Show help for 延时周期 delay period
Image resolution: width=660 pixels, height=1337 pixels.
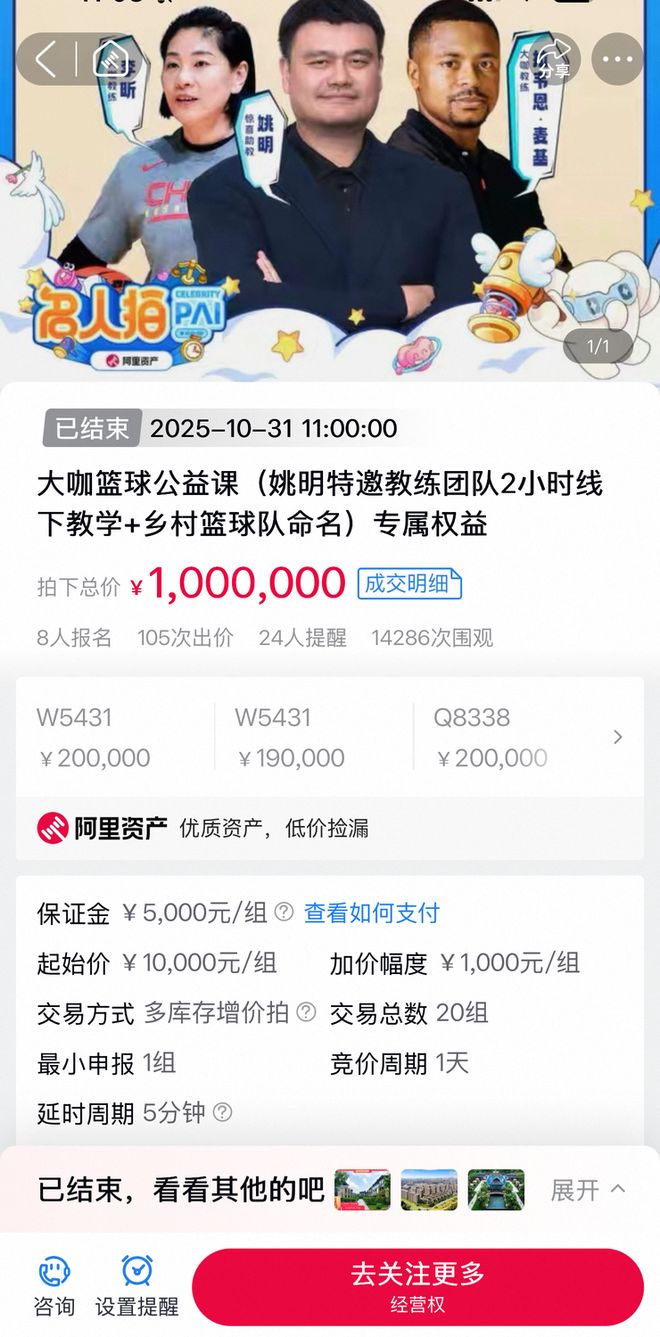[223, 1113]
